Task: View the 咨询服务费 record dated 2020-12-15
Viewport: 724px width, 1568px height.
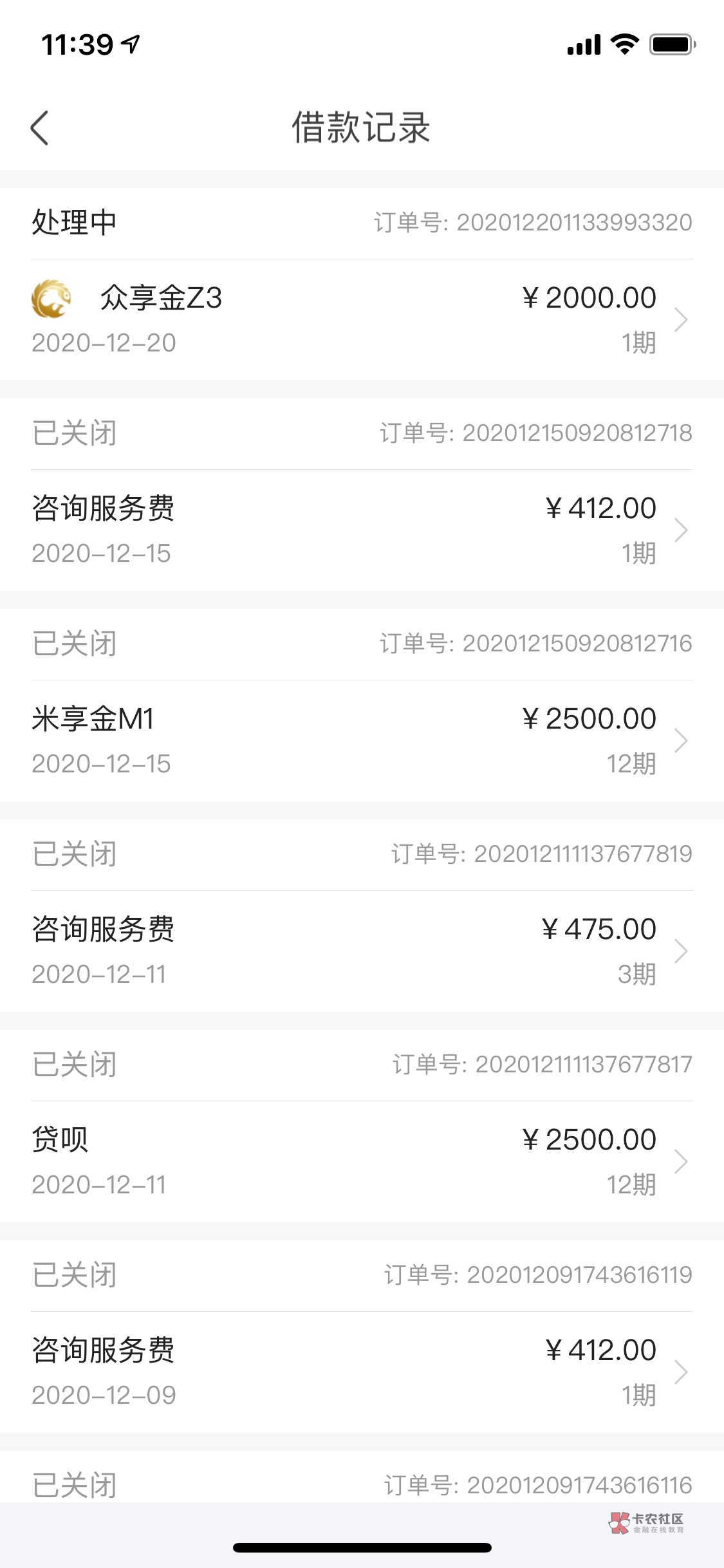Action: tap(362, 530)
